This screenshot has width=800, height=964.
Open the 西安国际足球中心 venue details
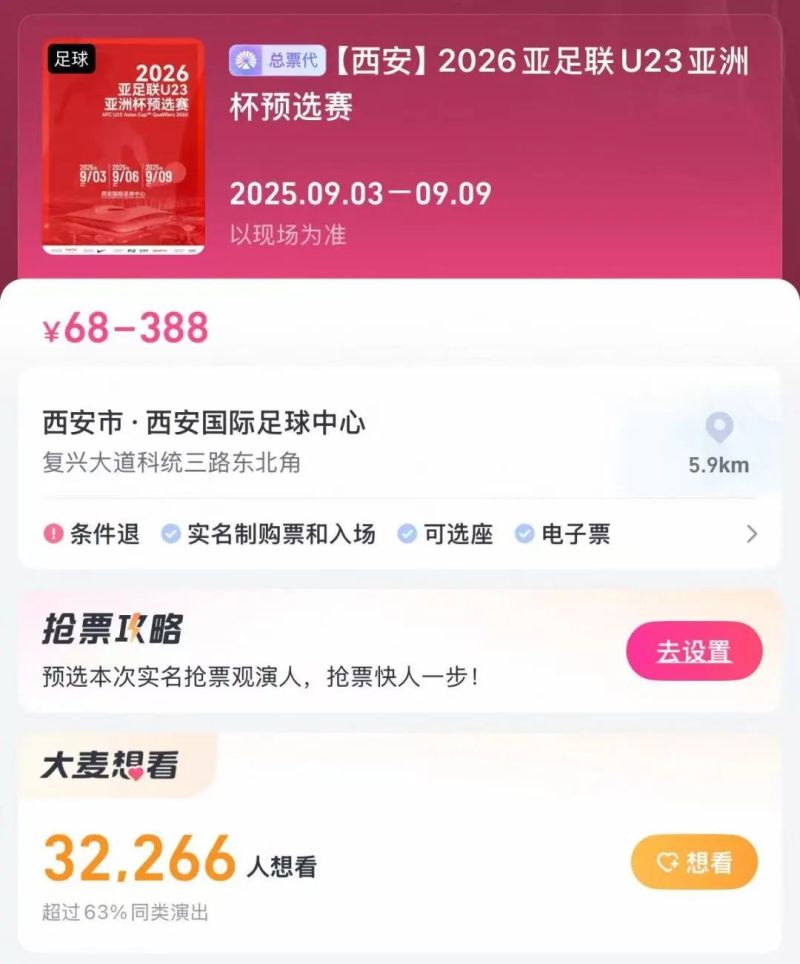pyautogui.click(x=205, y=424)
